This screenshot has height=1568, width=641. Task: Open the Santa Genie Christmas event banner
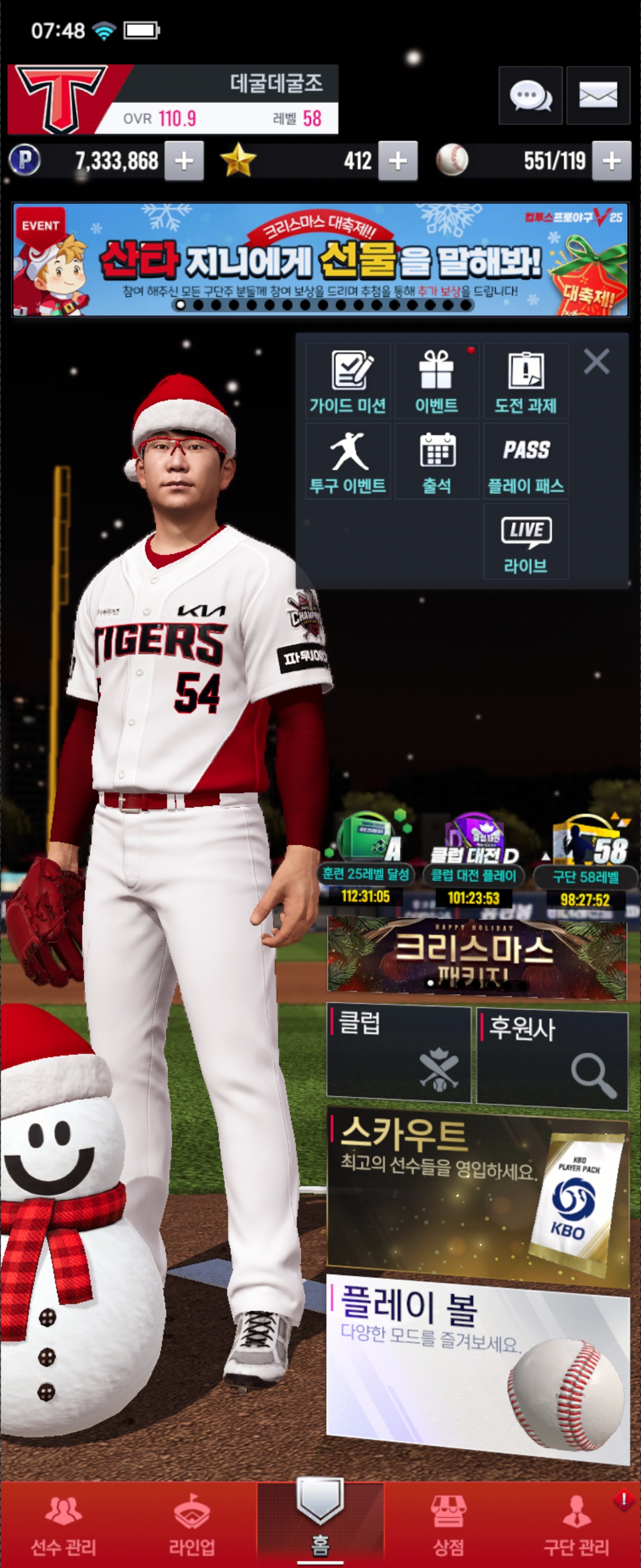coord(320,260)
